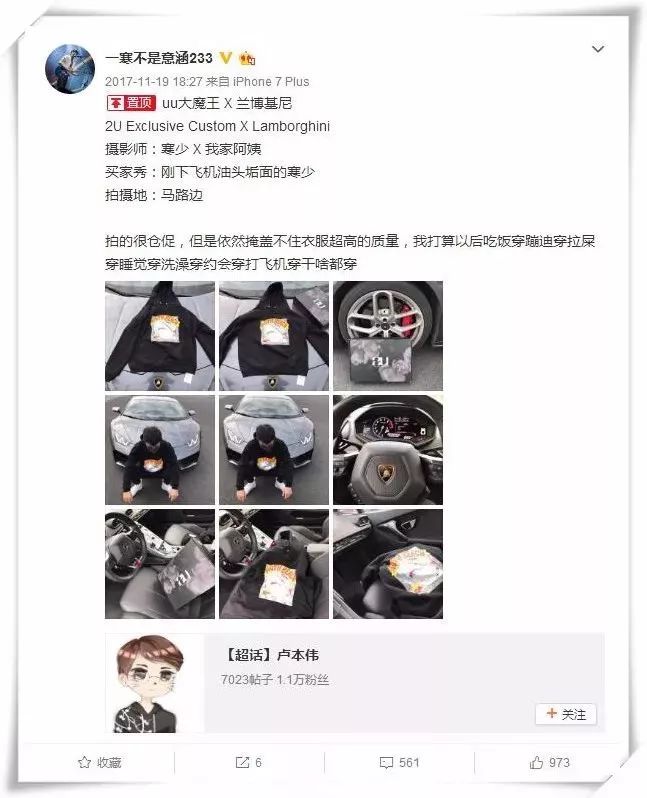Follow the 卢本伟 super topic with 关注

(565, 714)
